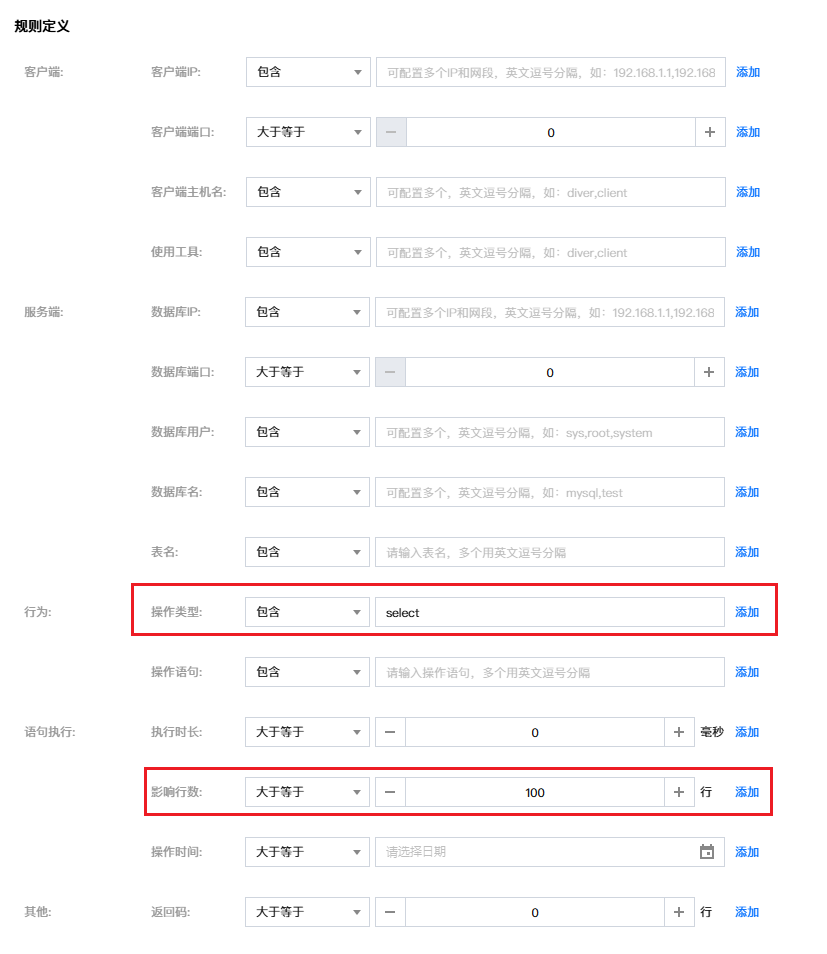This screenshot has width=827, height=954.
Task: Open the 客户端端口 comparison dropdown
Action: click(307, 132)
